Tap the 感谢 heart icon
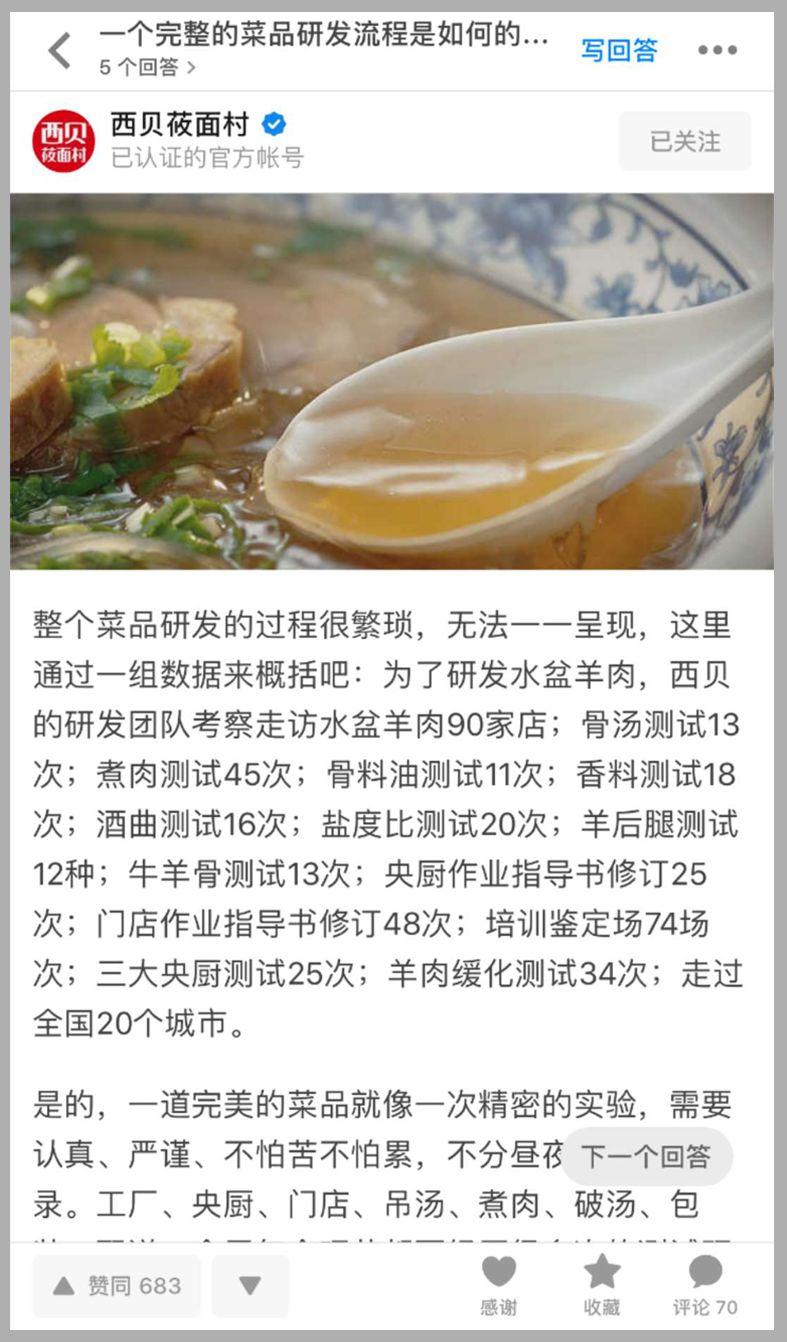Viewport: 787px width, 1342px height. click(x=498, y=1284)
